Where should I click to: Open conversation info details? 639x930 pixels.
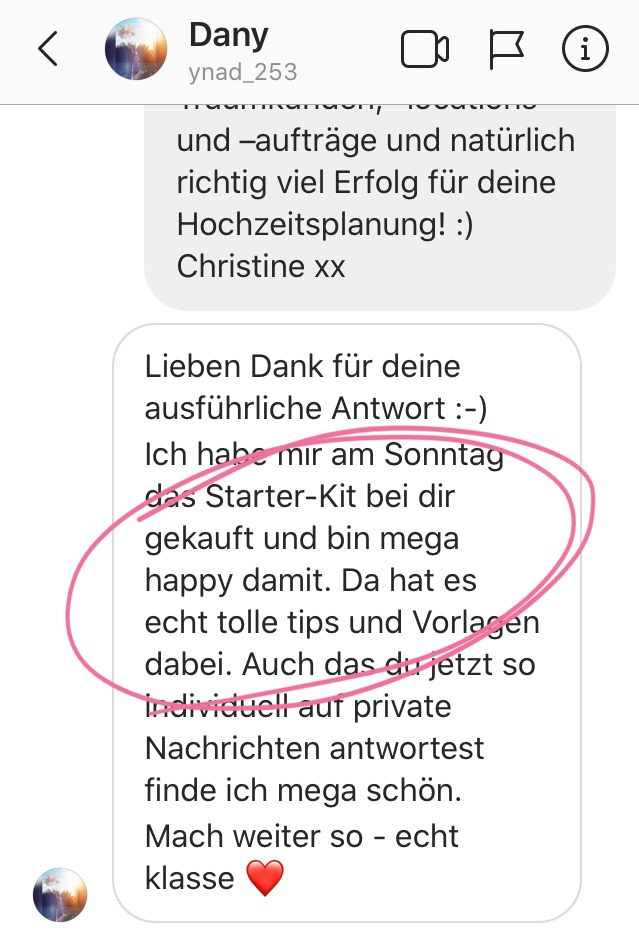584,49
